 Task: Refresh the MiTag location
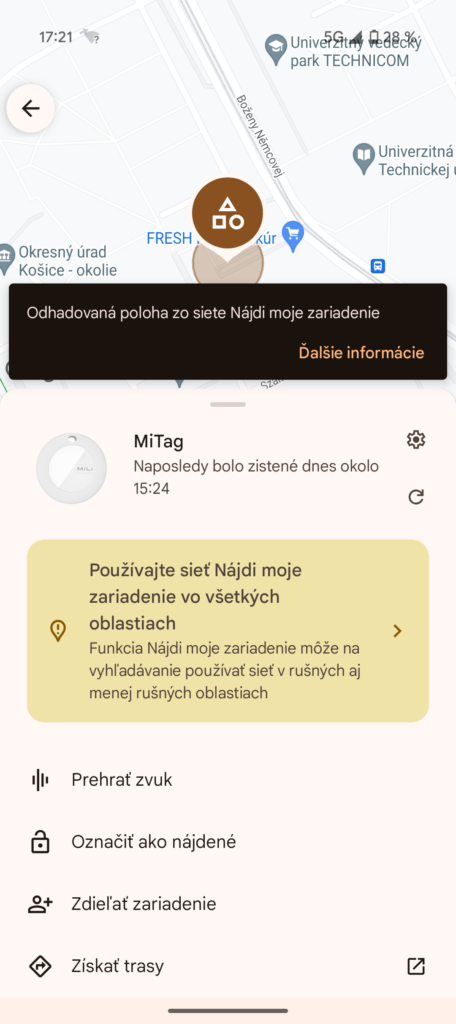[x=415, y=497]
